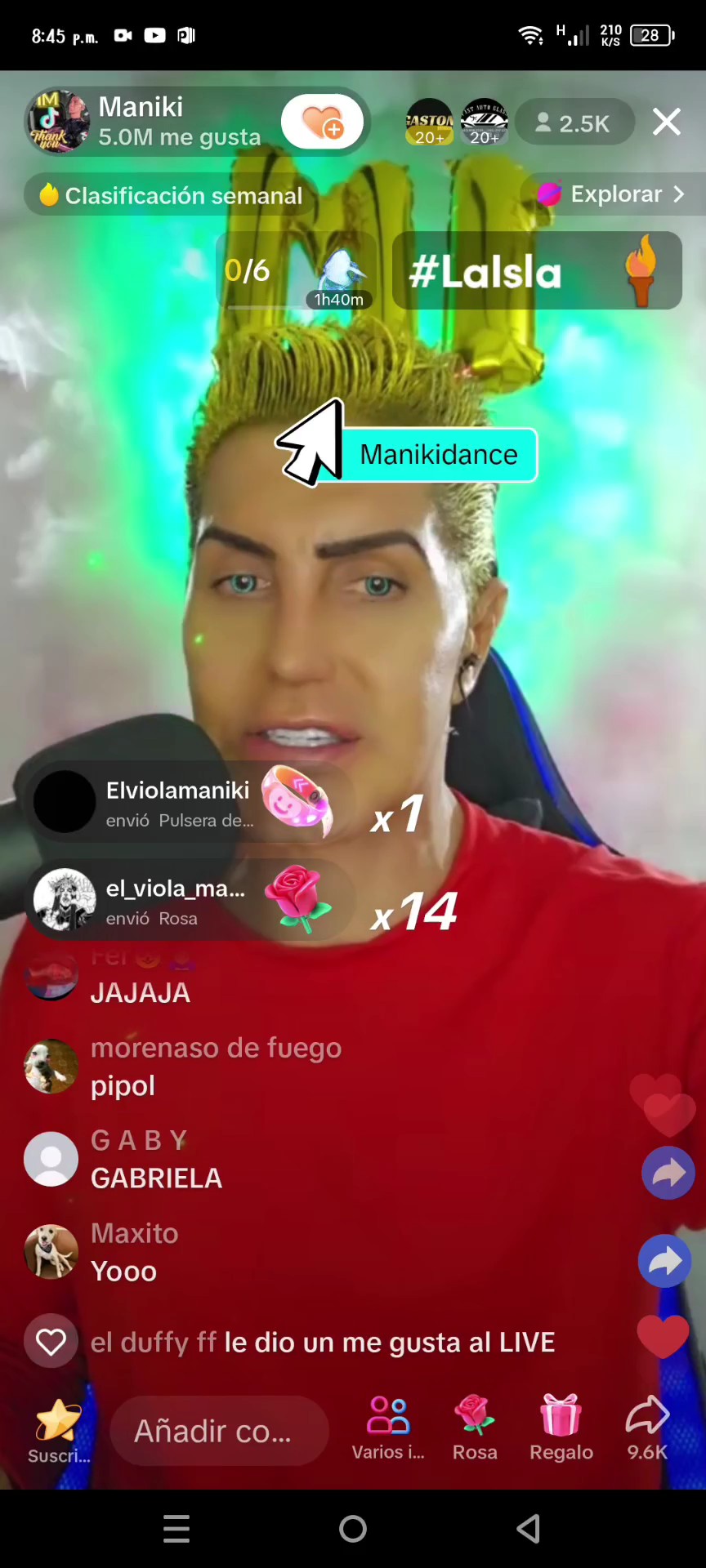Open Clasificación semanal ranking
Image resolution: width=706 pixels, height=1568 pixels.
point(172,196)
